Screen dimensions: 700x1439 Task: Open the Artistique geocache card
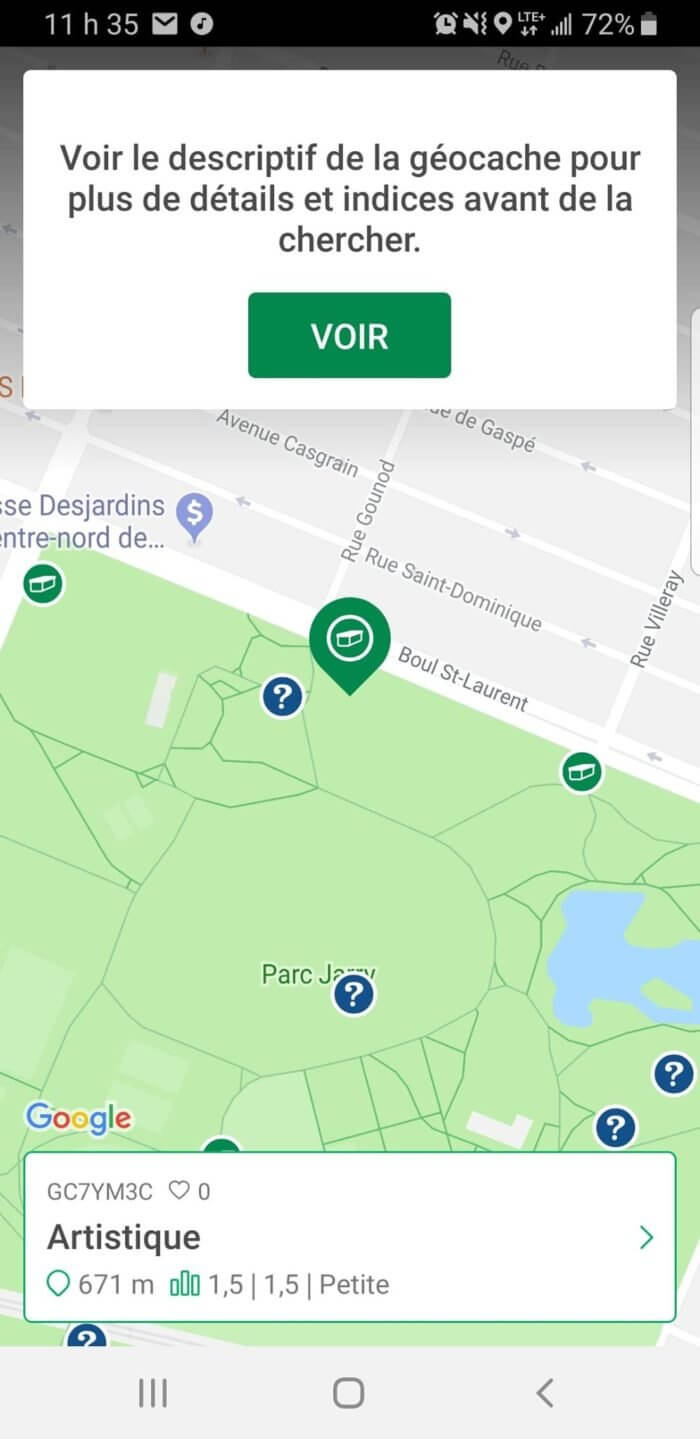tap(349, 1237)
